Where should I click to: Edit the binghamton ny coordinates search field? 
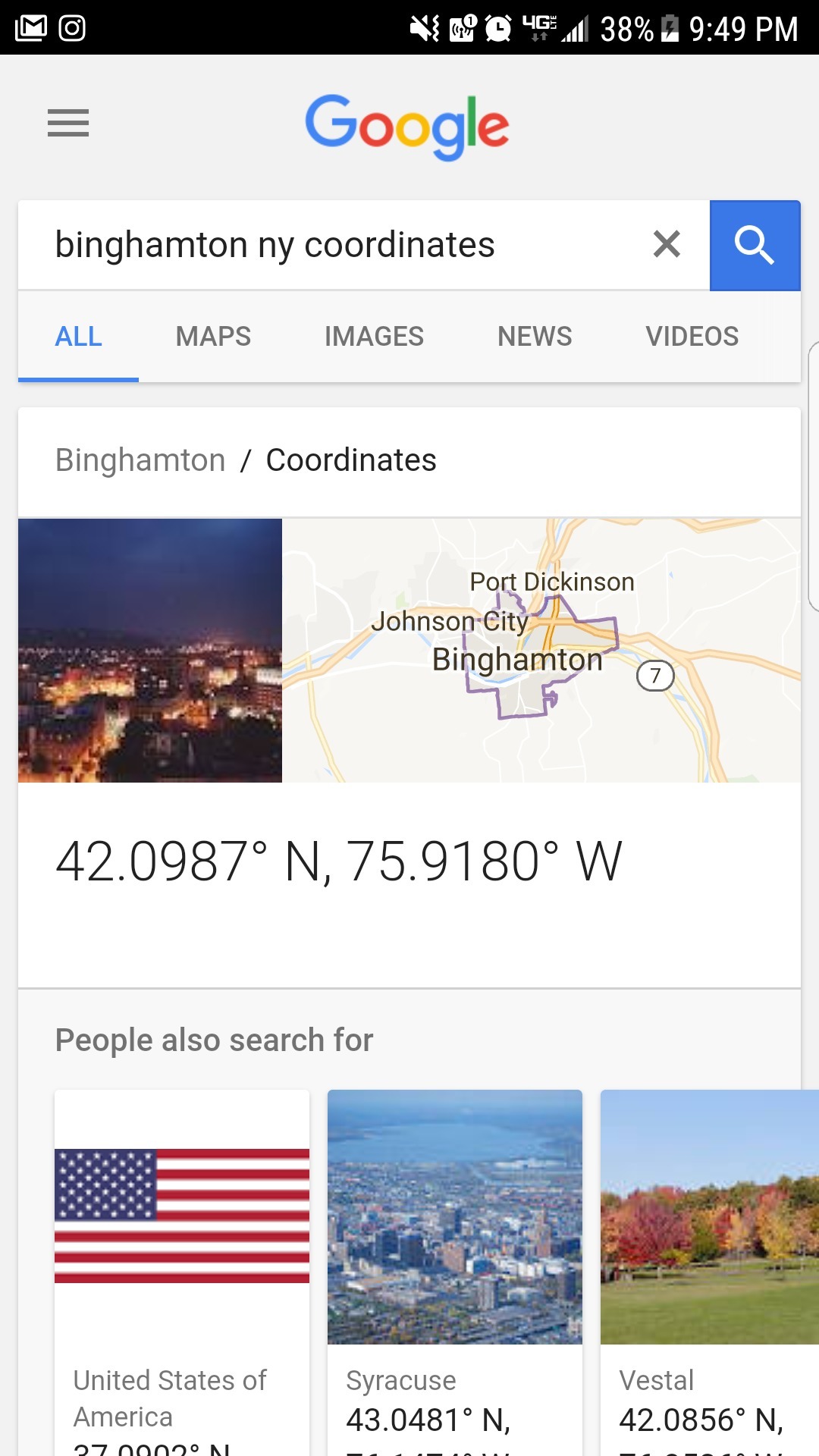click(334, 246)
